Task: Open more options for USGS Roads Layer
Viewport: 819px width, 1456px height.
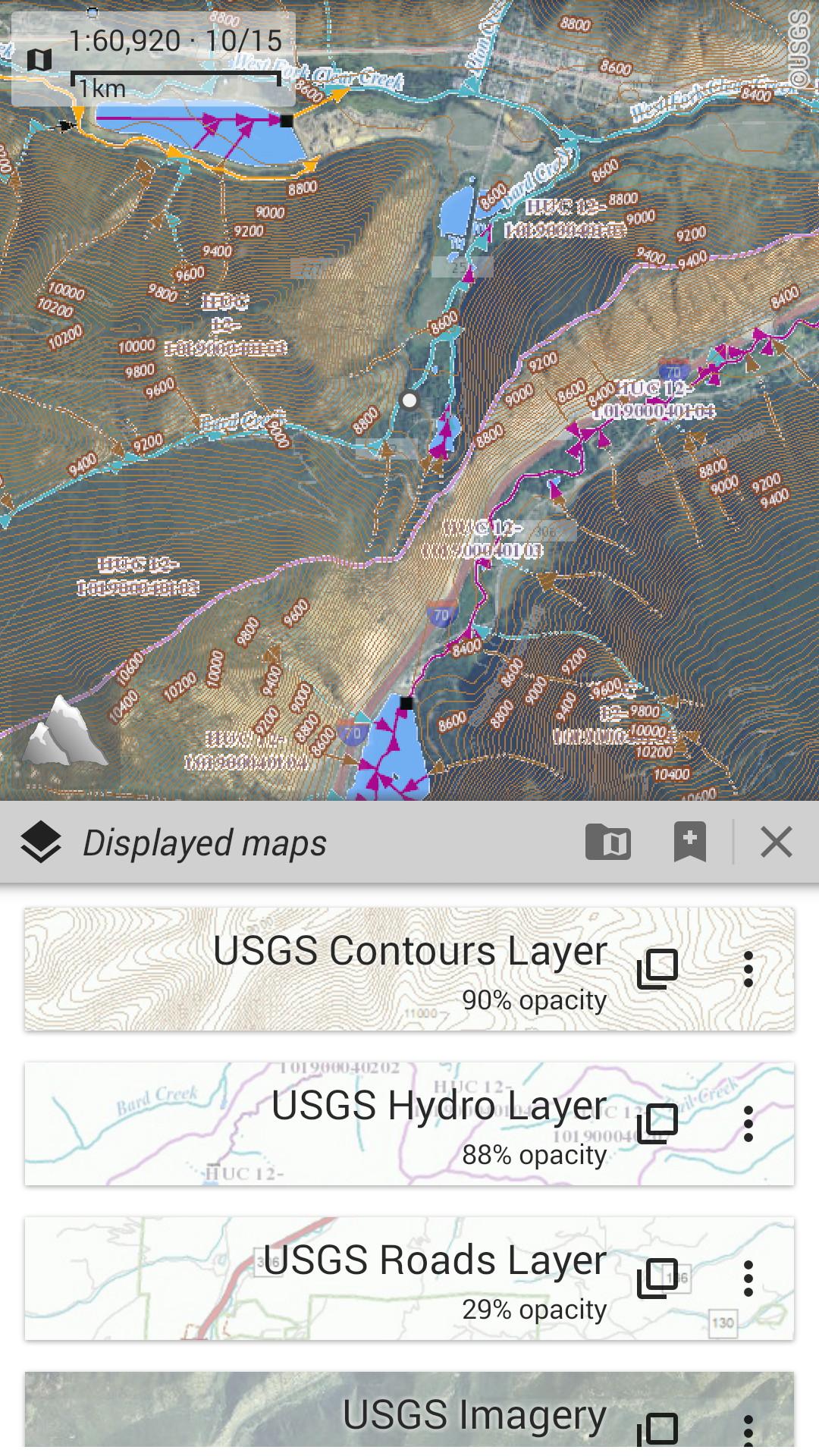Action: [x=748, y=1279]
